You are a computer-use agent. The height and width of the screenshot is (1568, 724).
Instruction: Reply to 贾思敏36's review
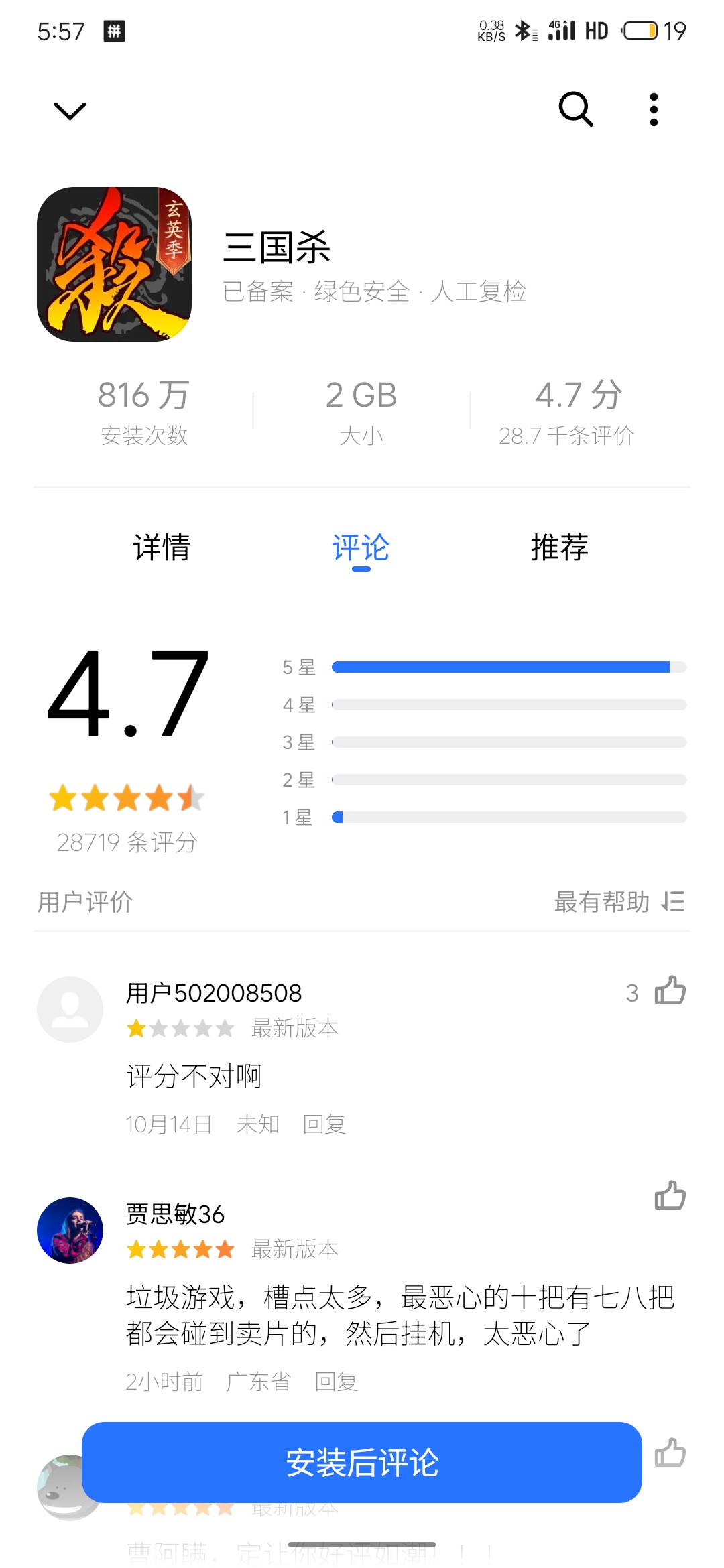(336, 1381)
